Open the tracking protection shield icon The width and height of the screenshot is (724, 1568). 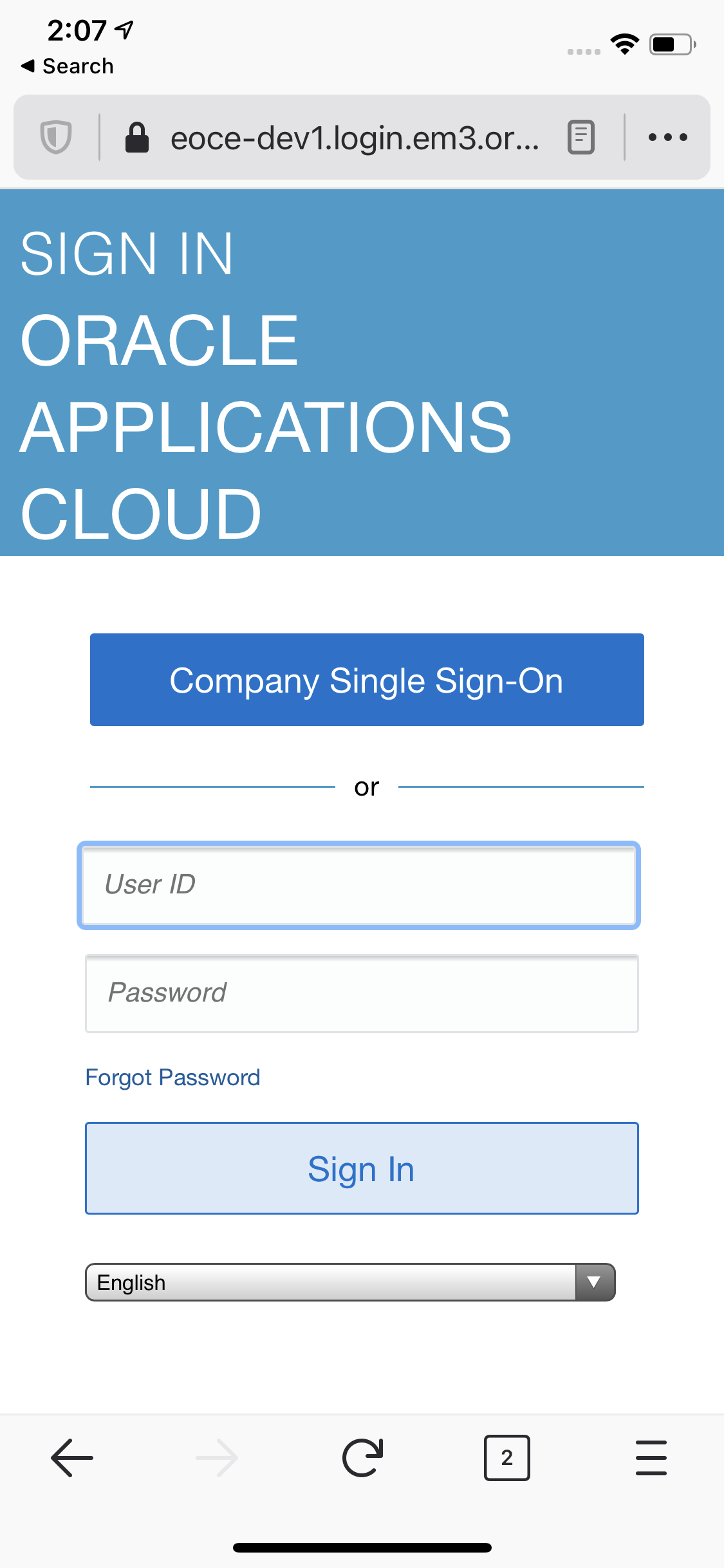pyautogui.click(x=57, y=136)
